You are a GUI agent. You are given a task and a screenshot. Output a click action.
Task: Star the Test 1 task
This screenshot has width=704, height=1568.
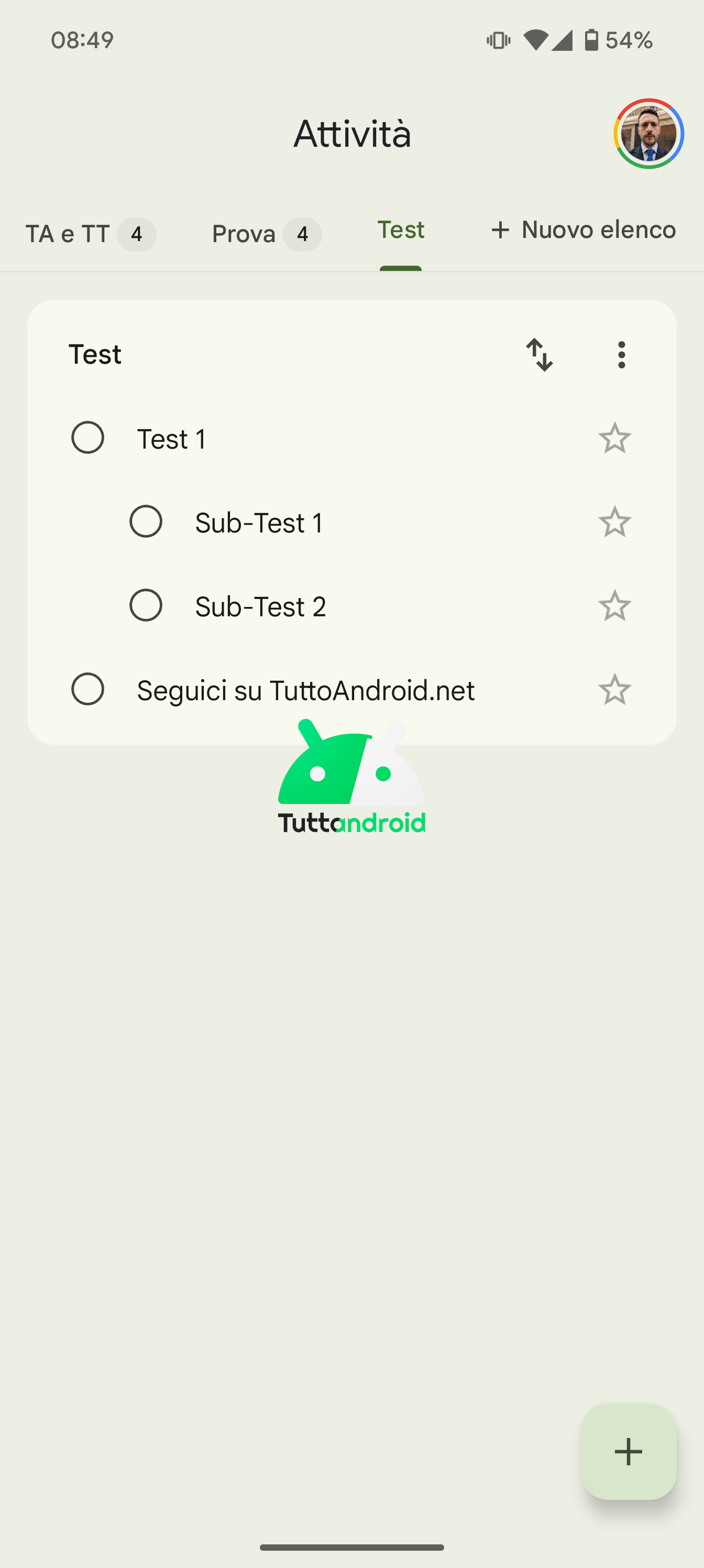[x=614, y=438]
